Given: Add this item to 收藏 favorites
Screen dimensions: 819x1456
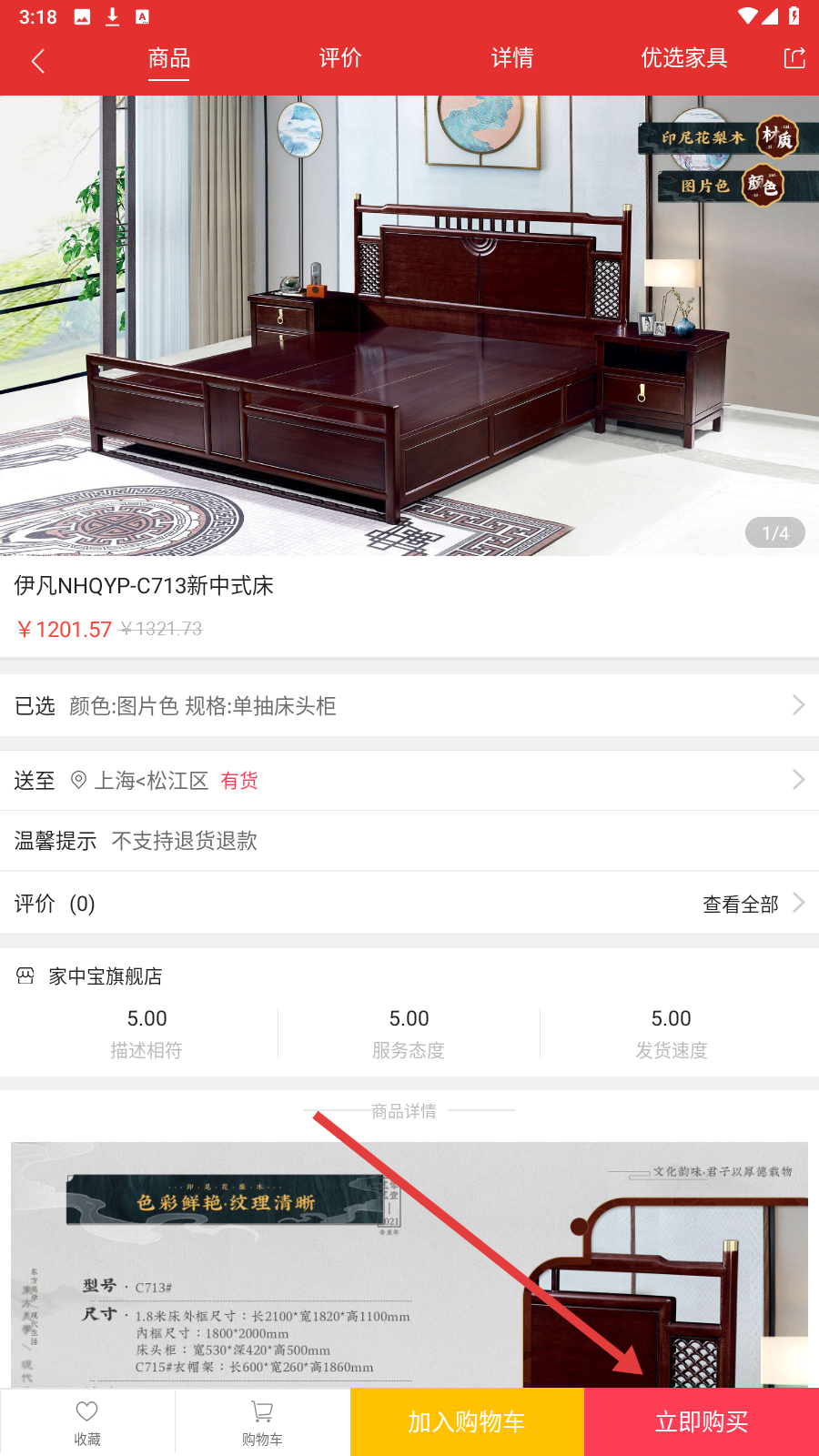Looking at the screenshot, I should [x=87, y=1421].
